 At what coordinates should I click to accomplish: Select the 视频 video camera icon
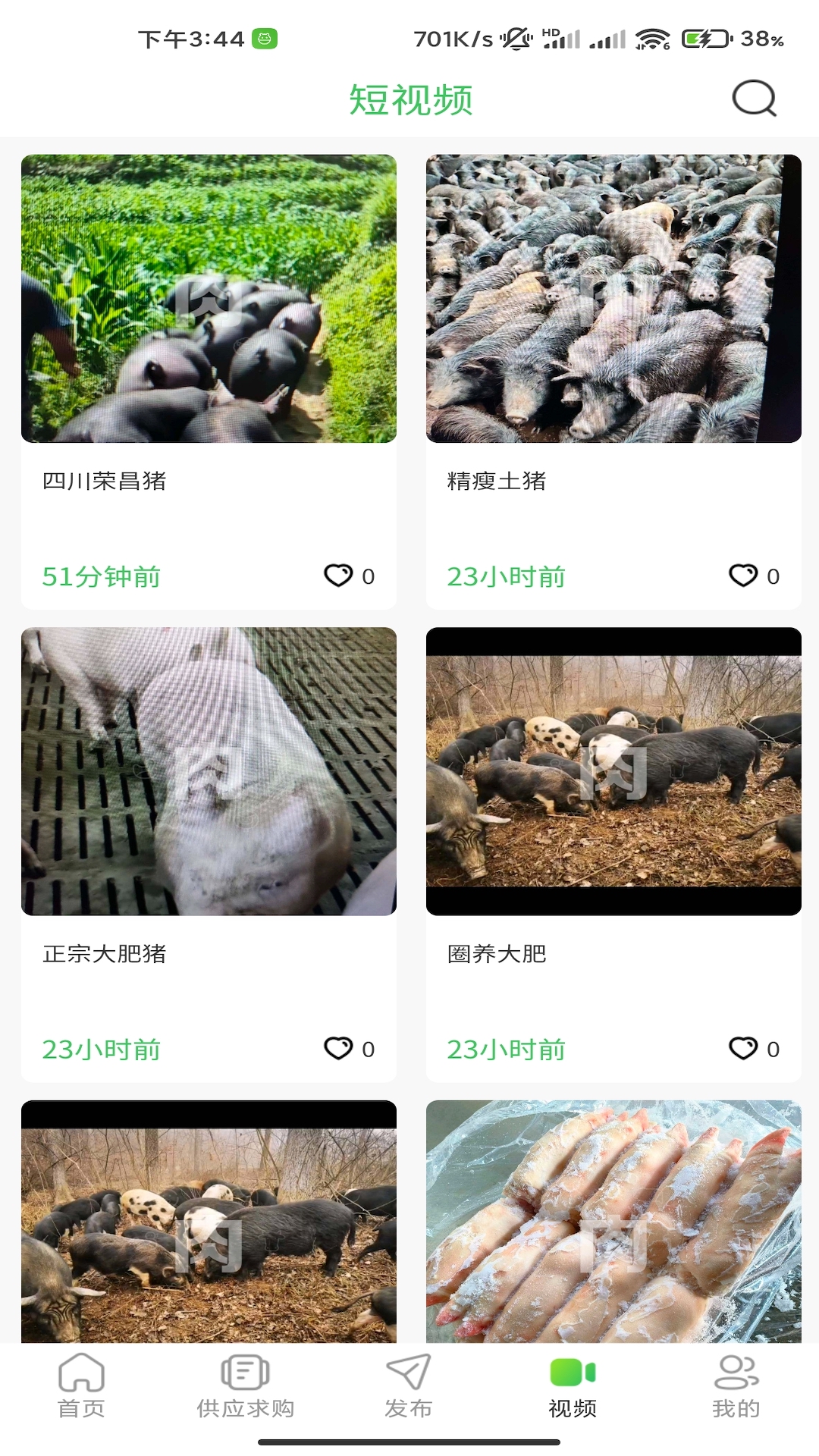click(x=573, y=1371)
